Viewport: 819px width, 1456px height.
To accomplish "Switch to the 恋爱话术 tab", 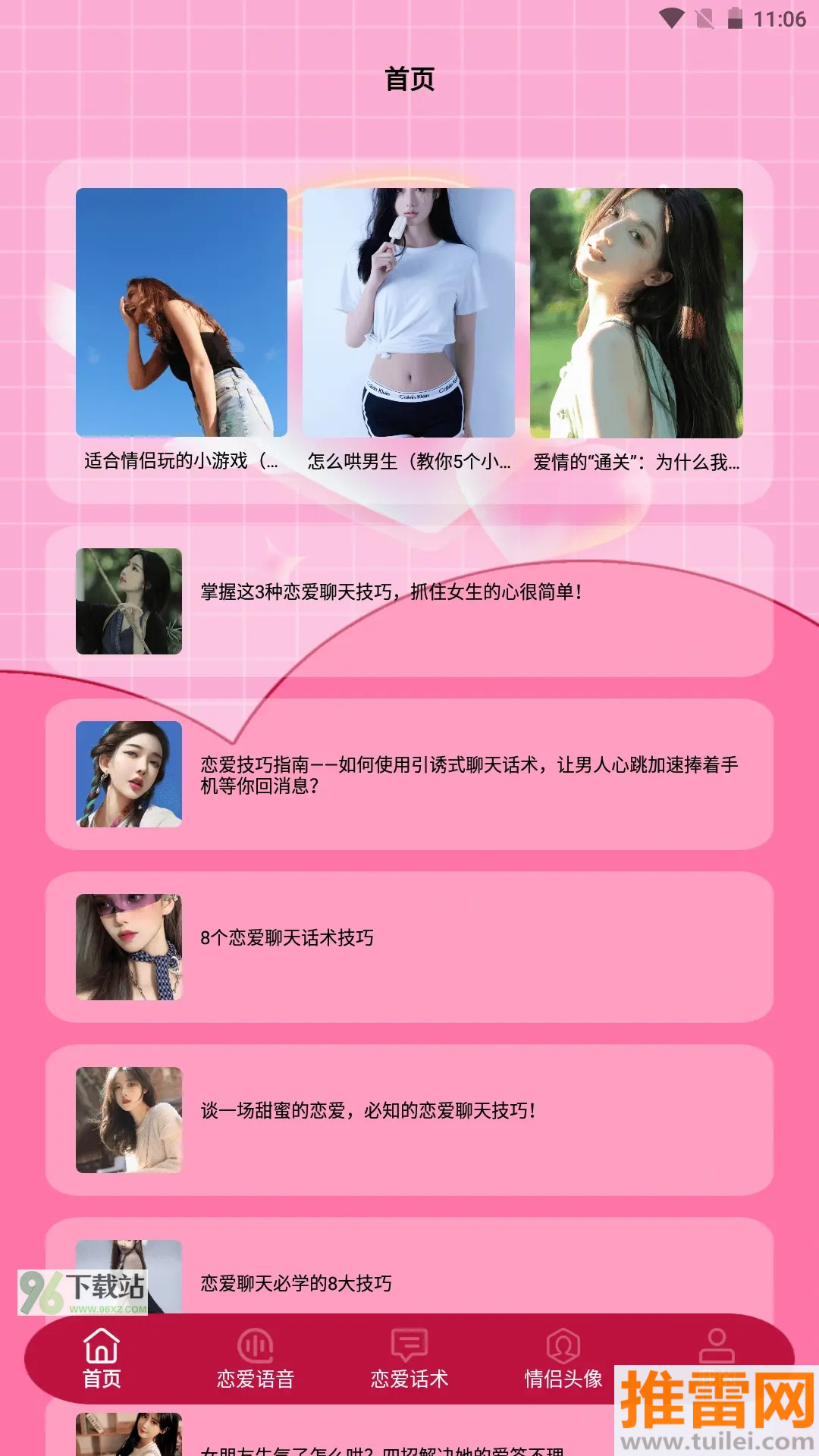I will click(x=409, y=1359).
